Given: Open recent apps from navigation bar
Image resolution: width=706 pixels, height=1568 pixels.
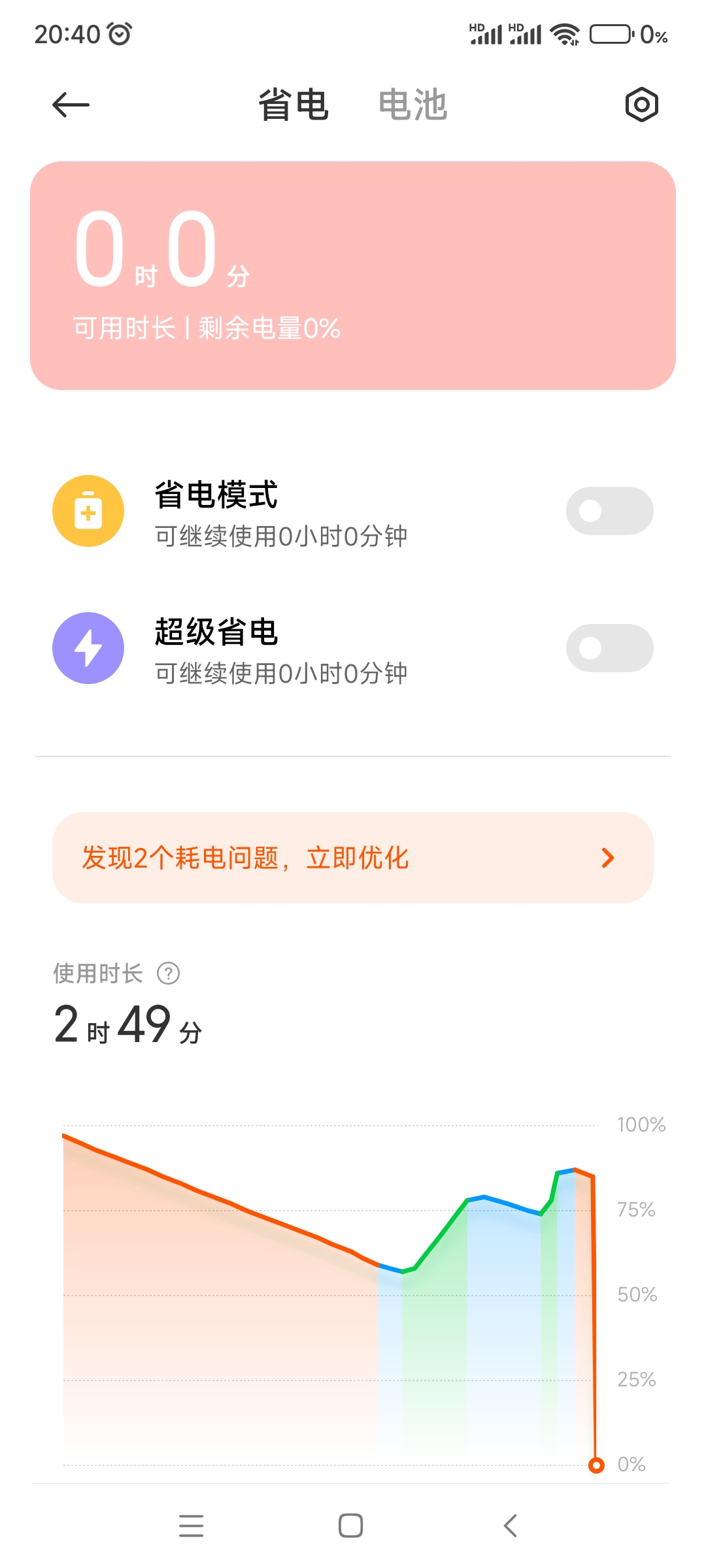Looking at the screenshot, I should click(x=191, y=1526).
